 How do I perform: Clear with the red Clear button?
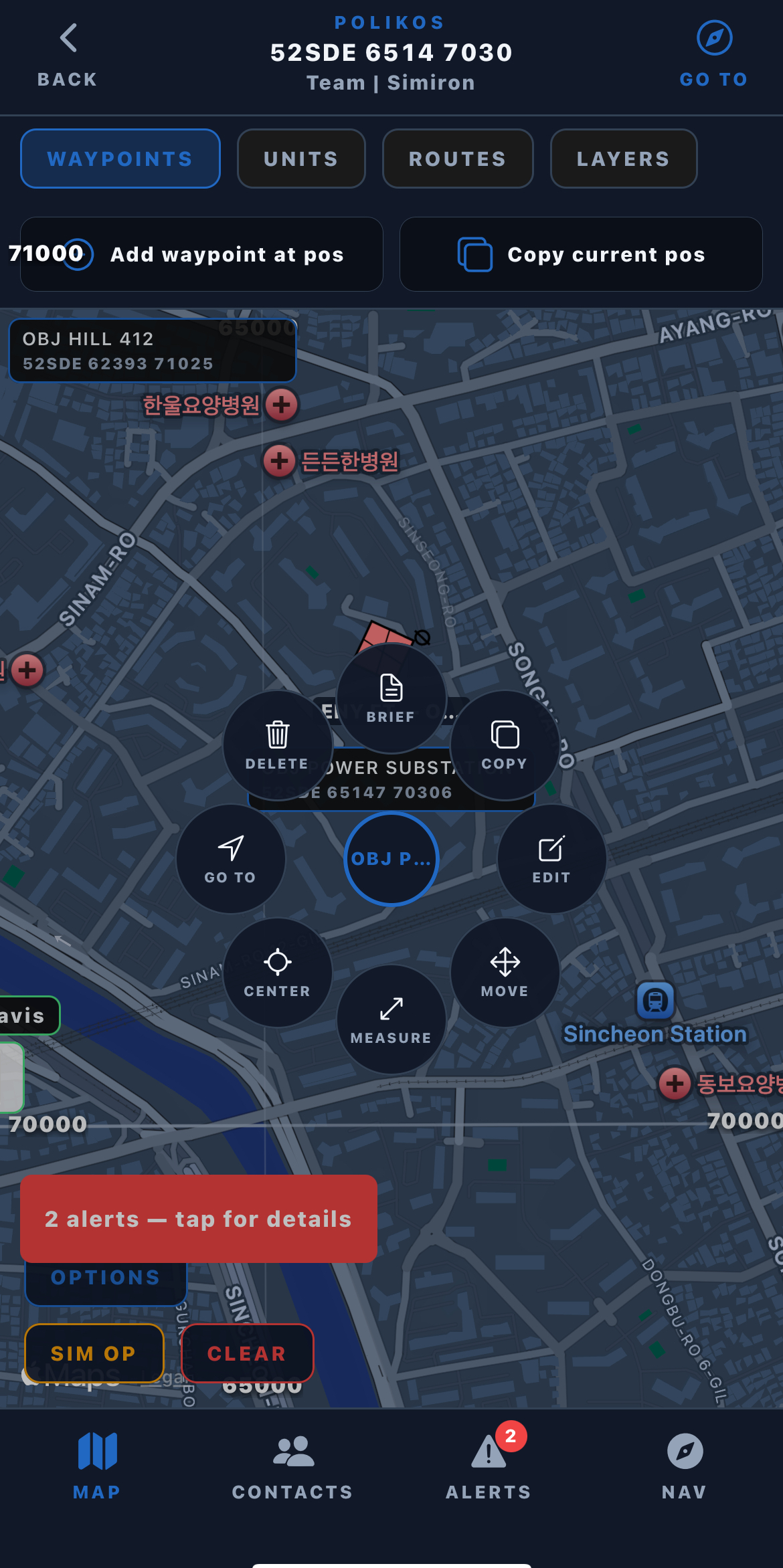[x=248, y=1353]
